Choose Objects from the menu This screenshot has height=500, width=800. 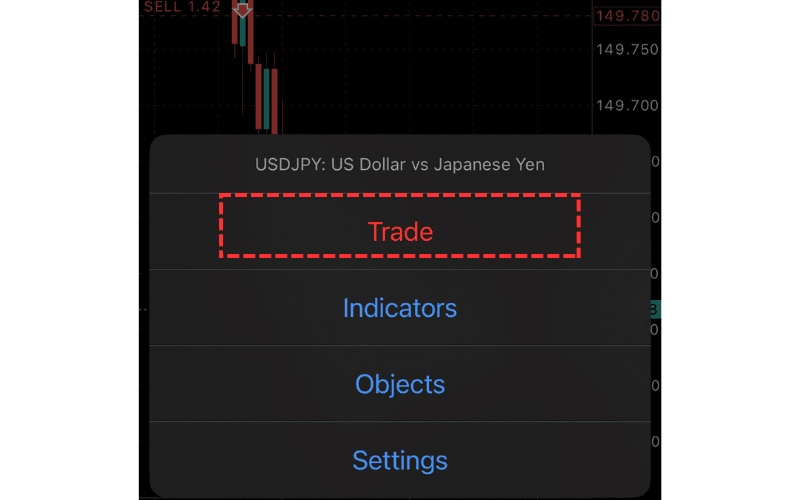400,384
